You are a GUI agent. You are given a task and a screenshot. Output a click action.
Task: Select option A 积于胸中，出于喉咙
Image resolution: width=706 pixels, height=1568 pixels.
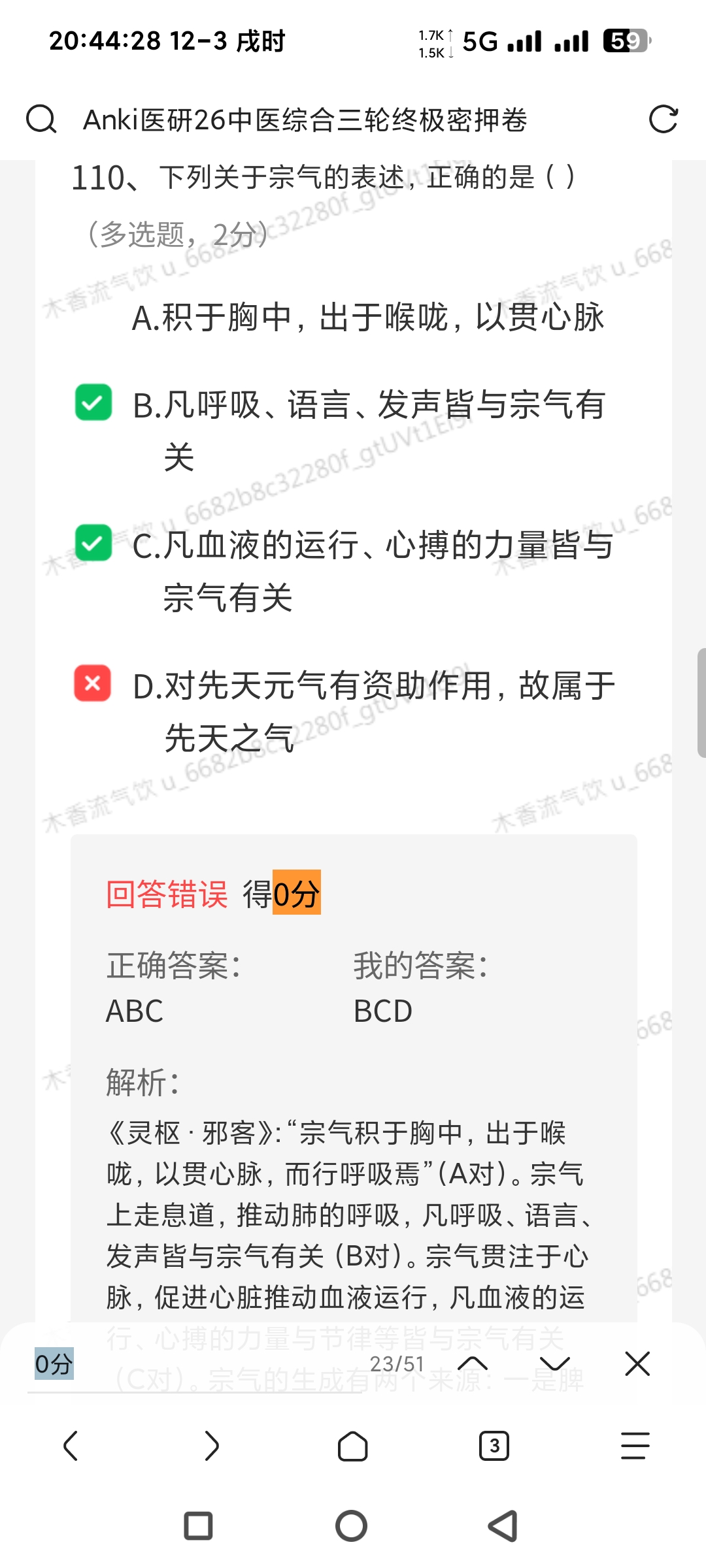(367, 318)
